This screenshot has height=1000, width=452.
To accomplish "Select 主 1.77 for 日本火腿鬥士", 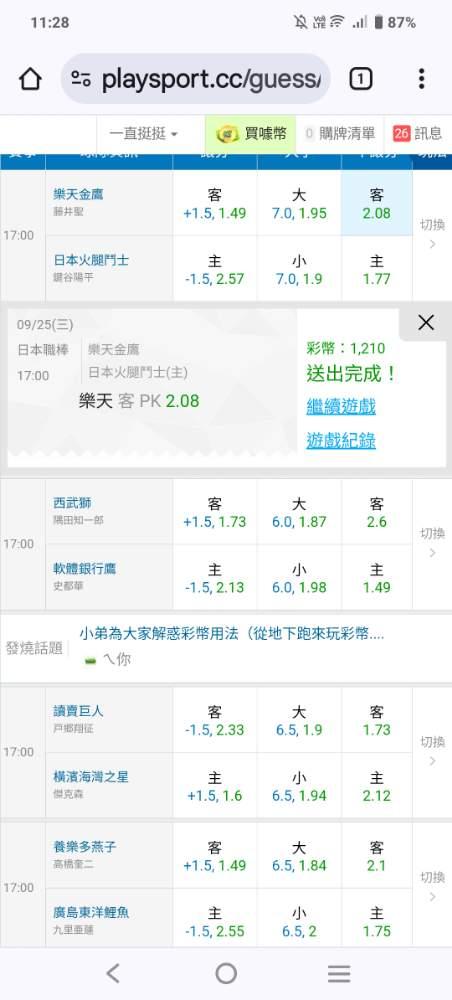I will pos(377,269).
